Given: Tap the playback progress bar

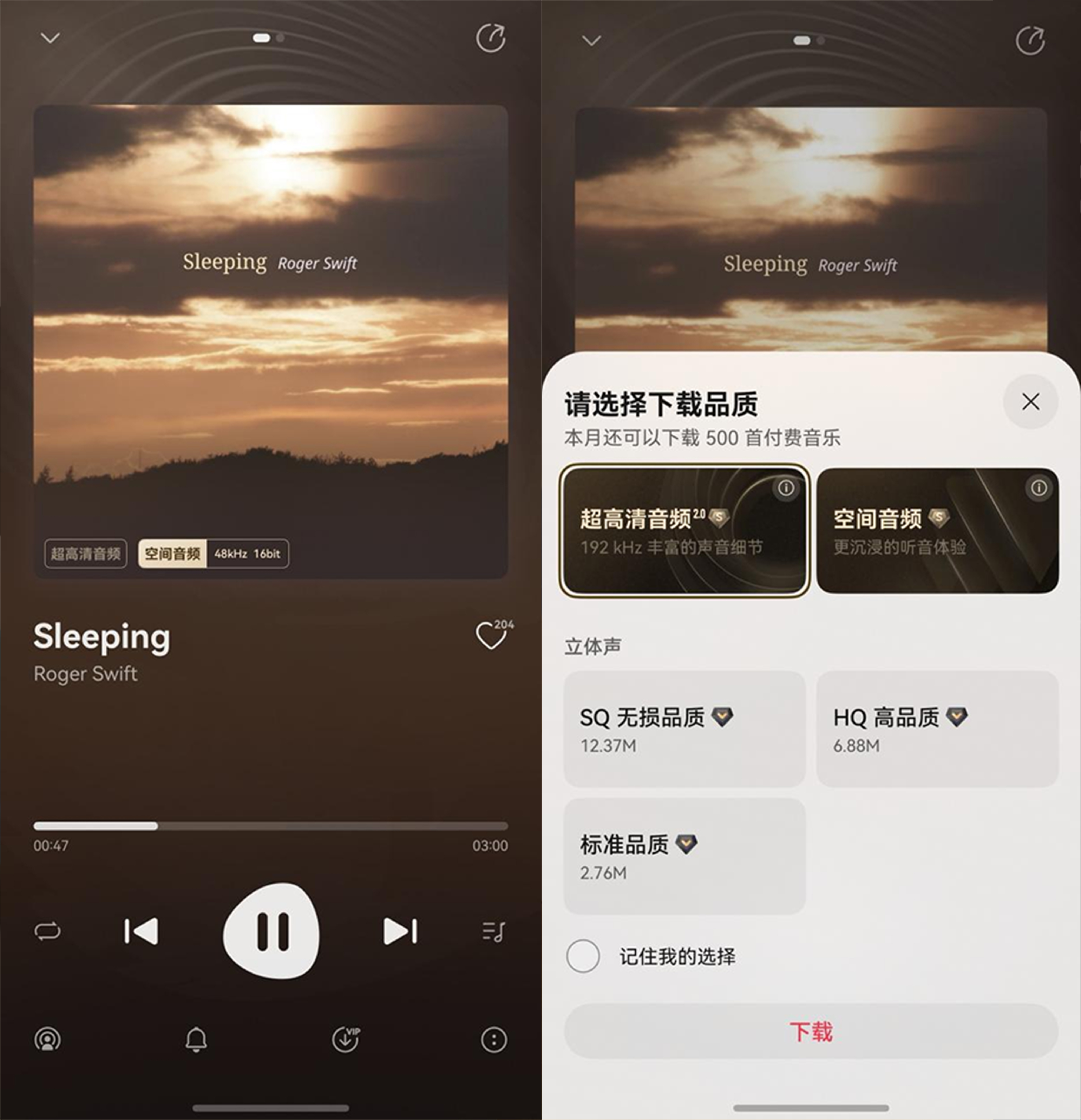Looking at the screenshot, I should click(270, 826).
